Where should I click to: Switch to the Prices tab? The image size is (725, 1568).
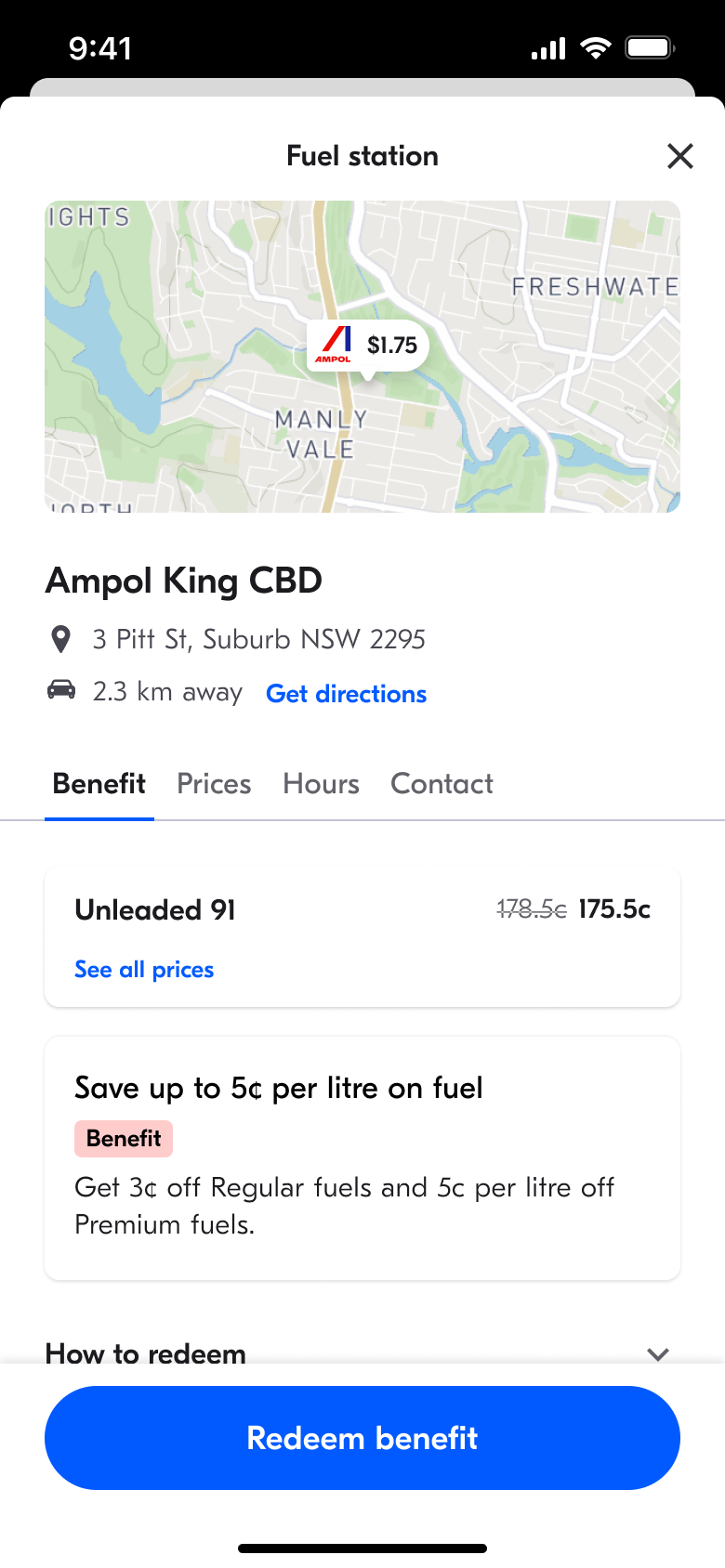[x=213, y=784]
